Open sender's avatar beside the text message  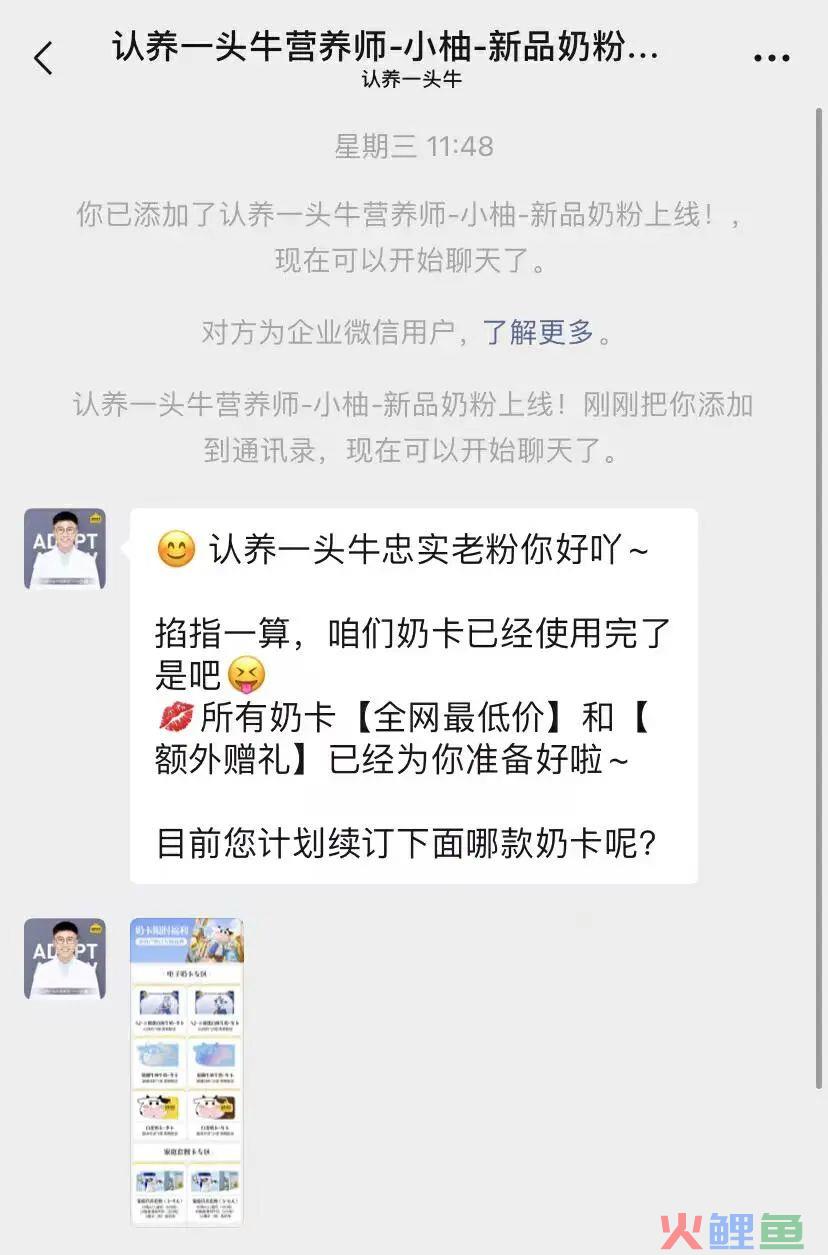65,549
